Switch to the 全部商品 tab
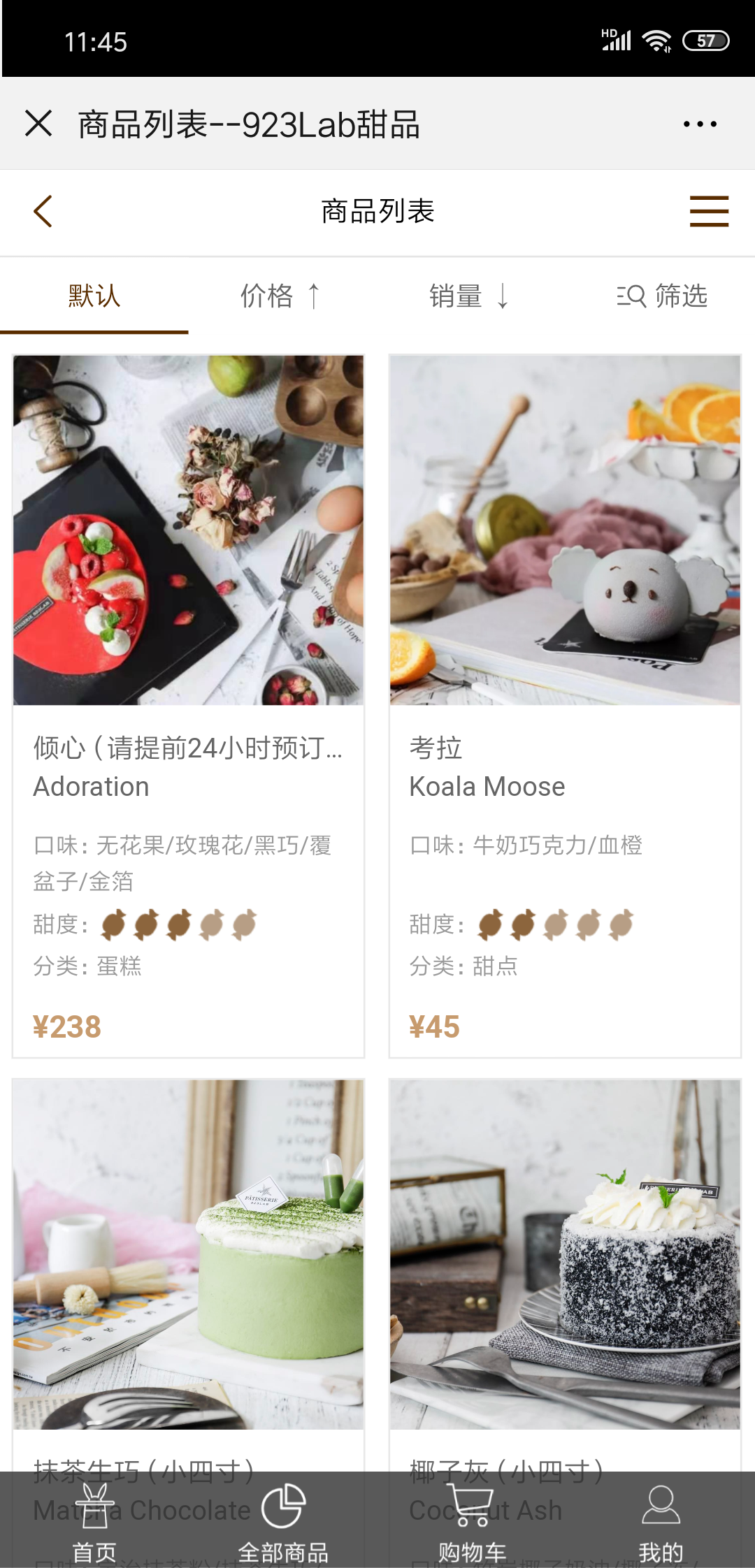 pyautogui.click(x=283, y=1520)
